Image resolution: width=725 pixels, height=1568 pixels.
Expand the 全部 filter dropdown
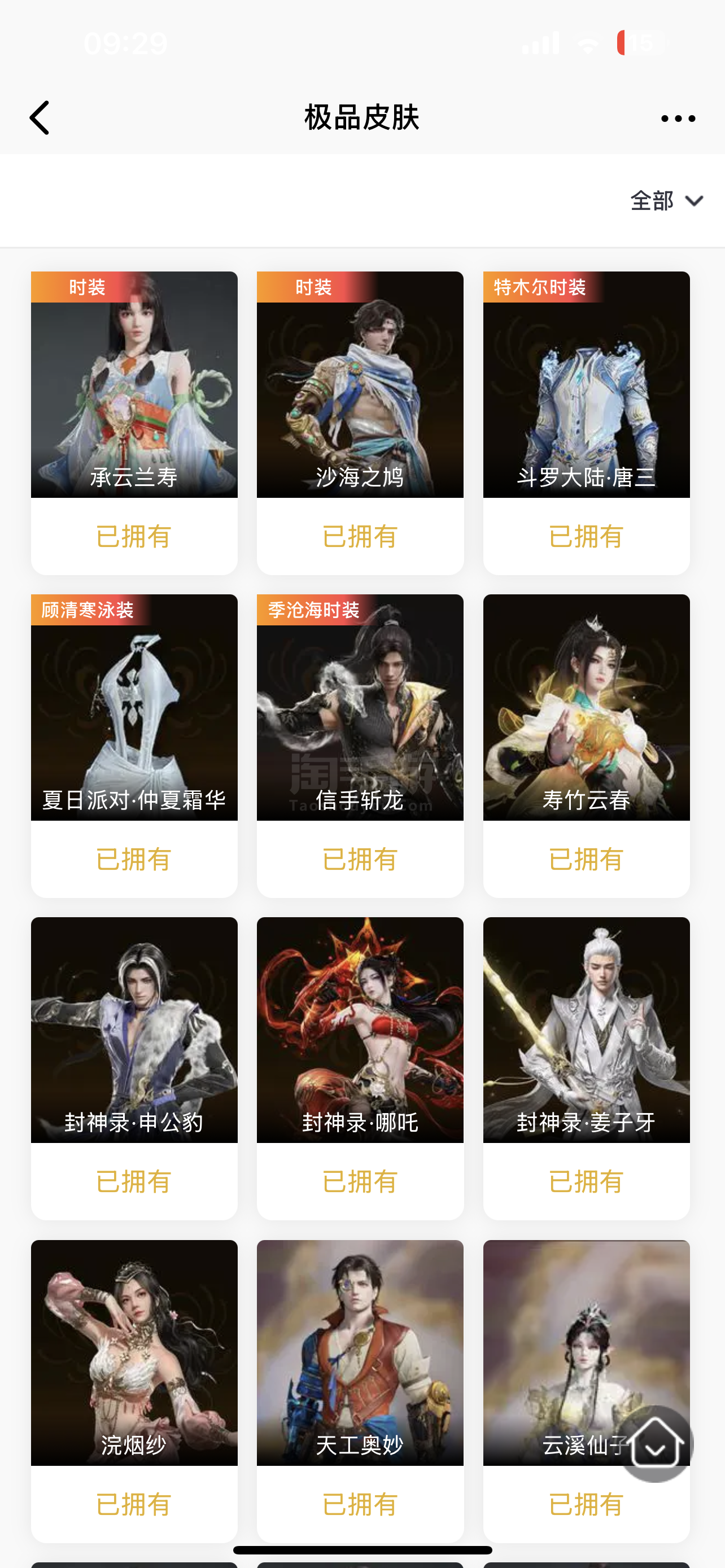point(667,201)
